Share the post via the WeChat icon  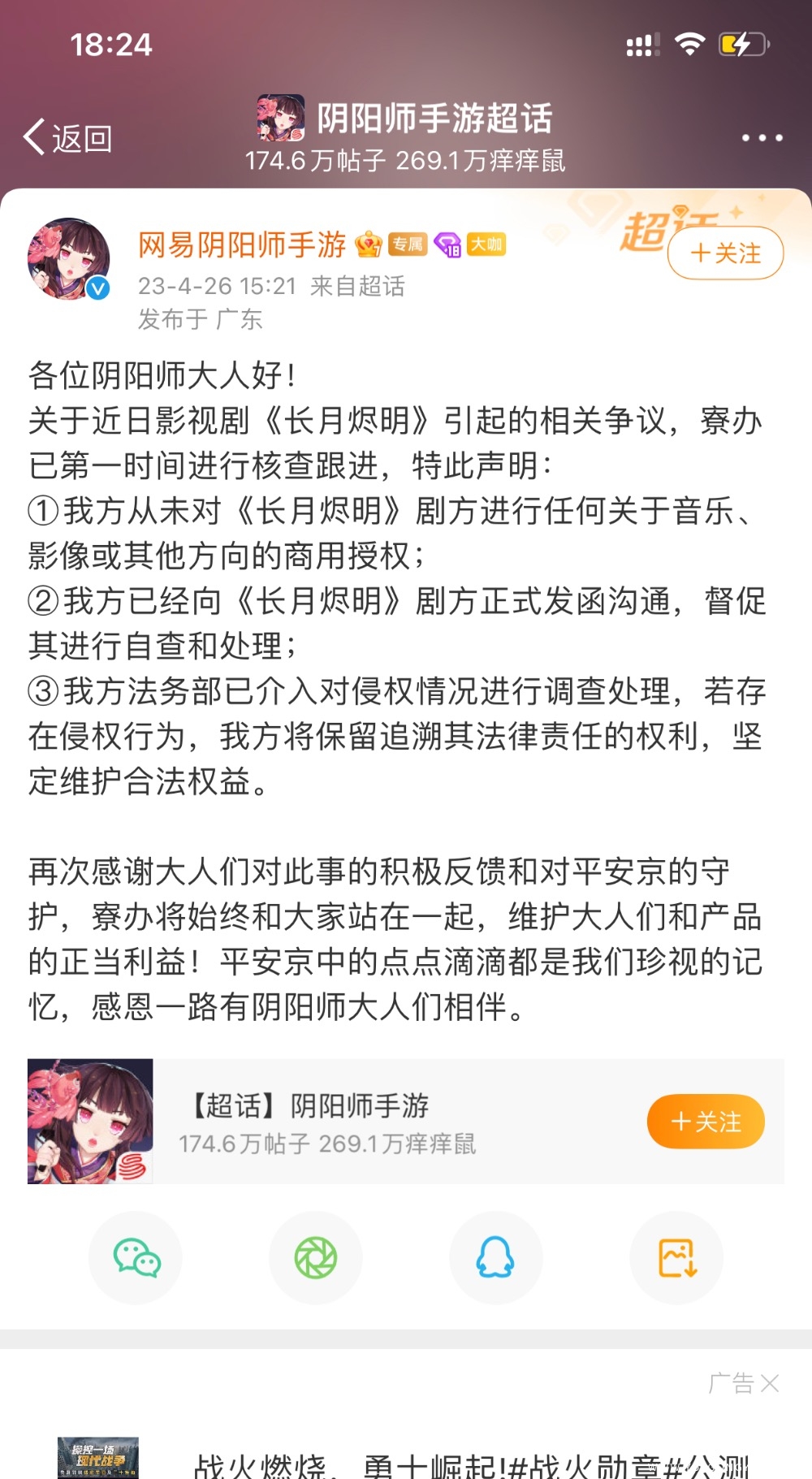tap(135, 1256)
